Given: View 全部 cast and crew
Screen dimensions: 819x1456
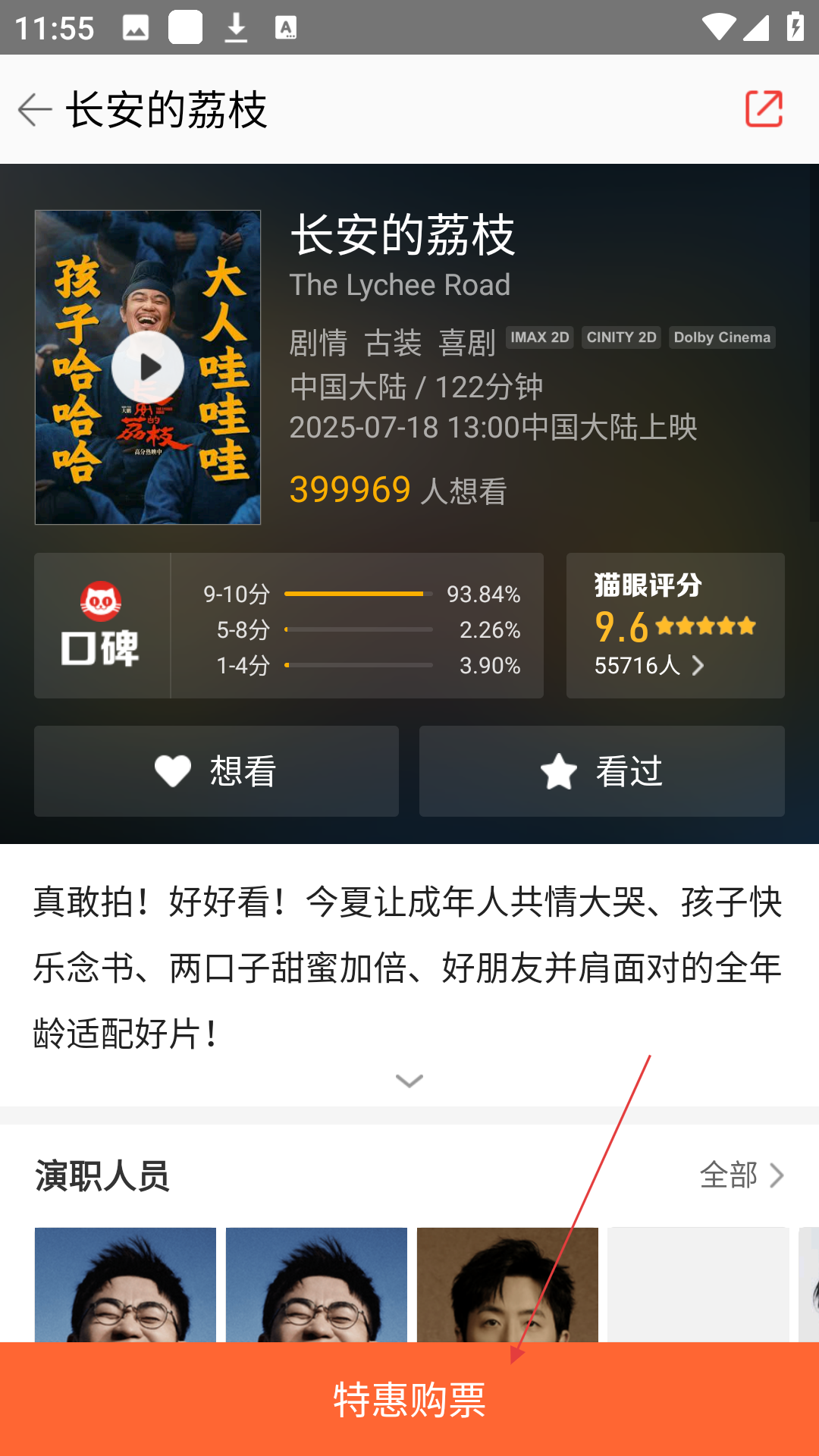Looking at the screenshot, I should (x=742, y=1175).
